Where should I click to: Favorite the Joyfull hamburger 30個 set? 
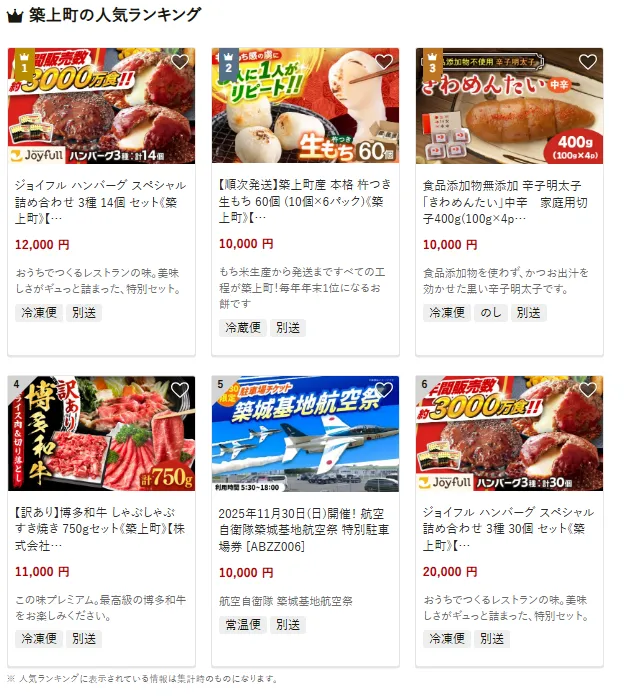coord(587,390)
